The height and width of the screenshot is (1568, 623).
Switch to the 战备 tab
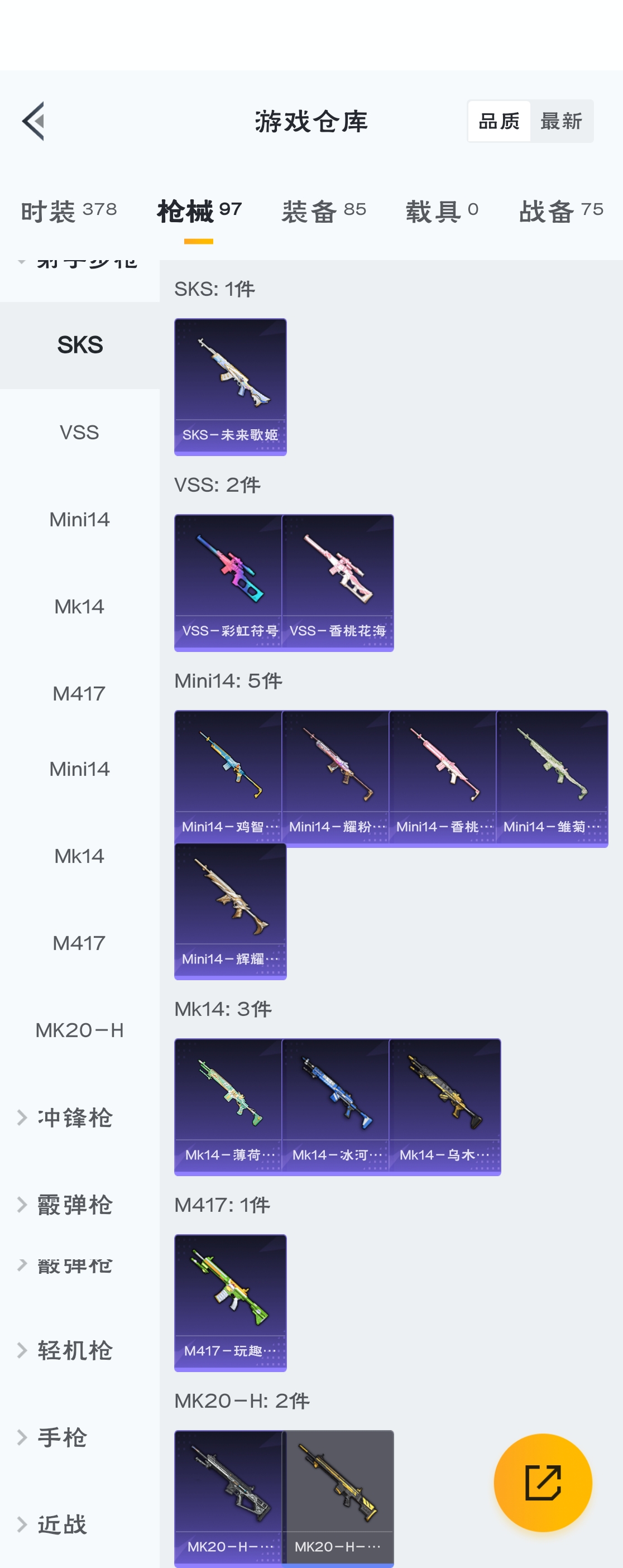click(x=561, y=210)
